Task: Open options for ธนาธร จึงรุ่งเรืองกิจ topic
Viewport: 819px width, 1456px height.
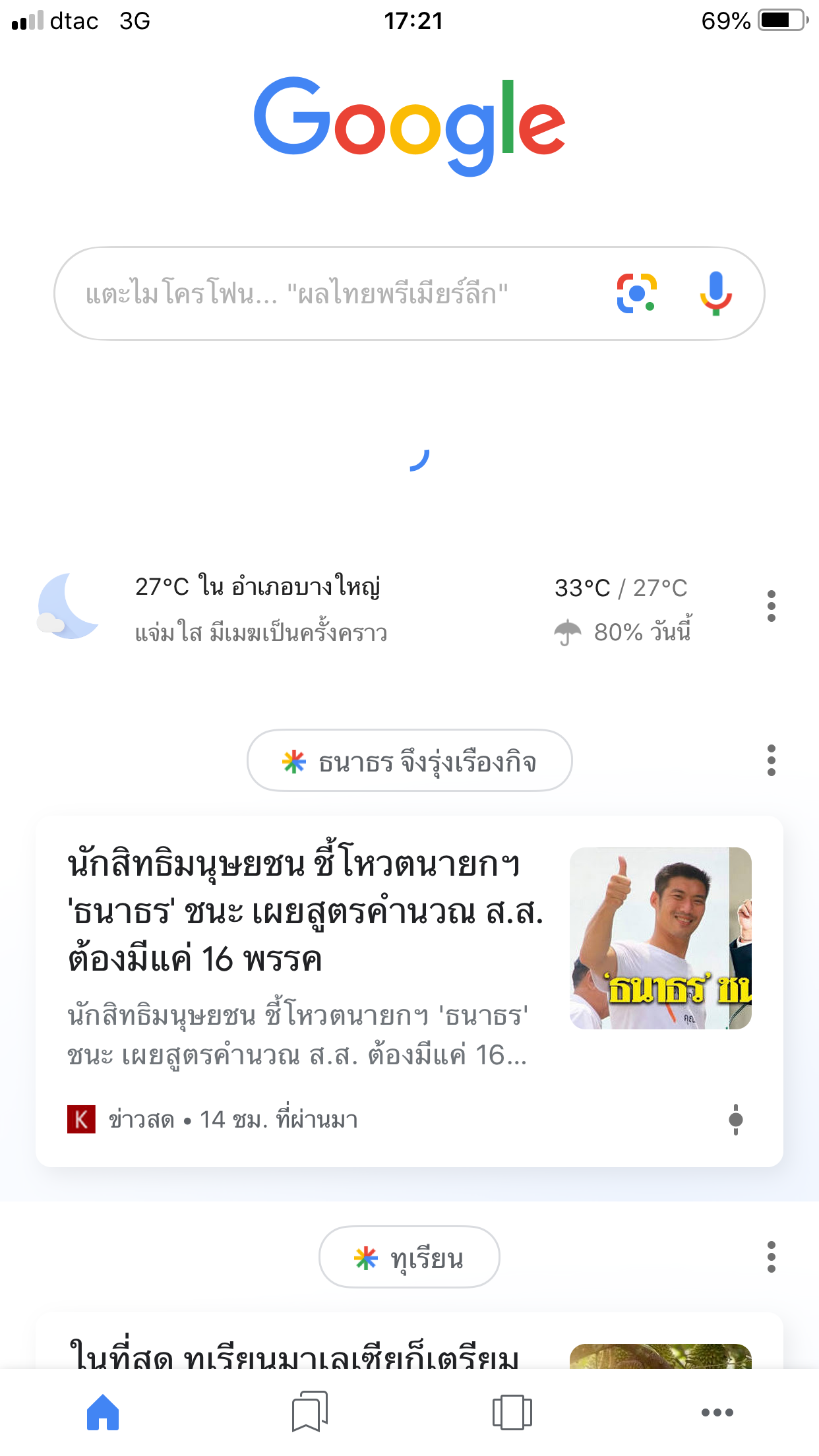Action: (771, 761)
